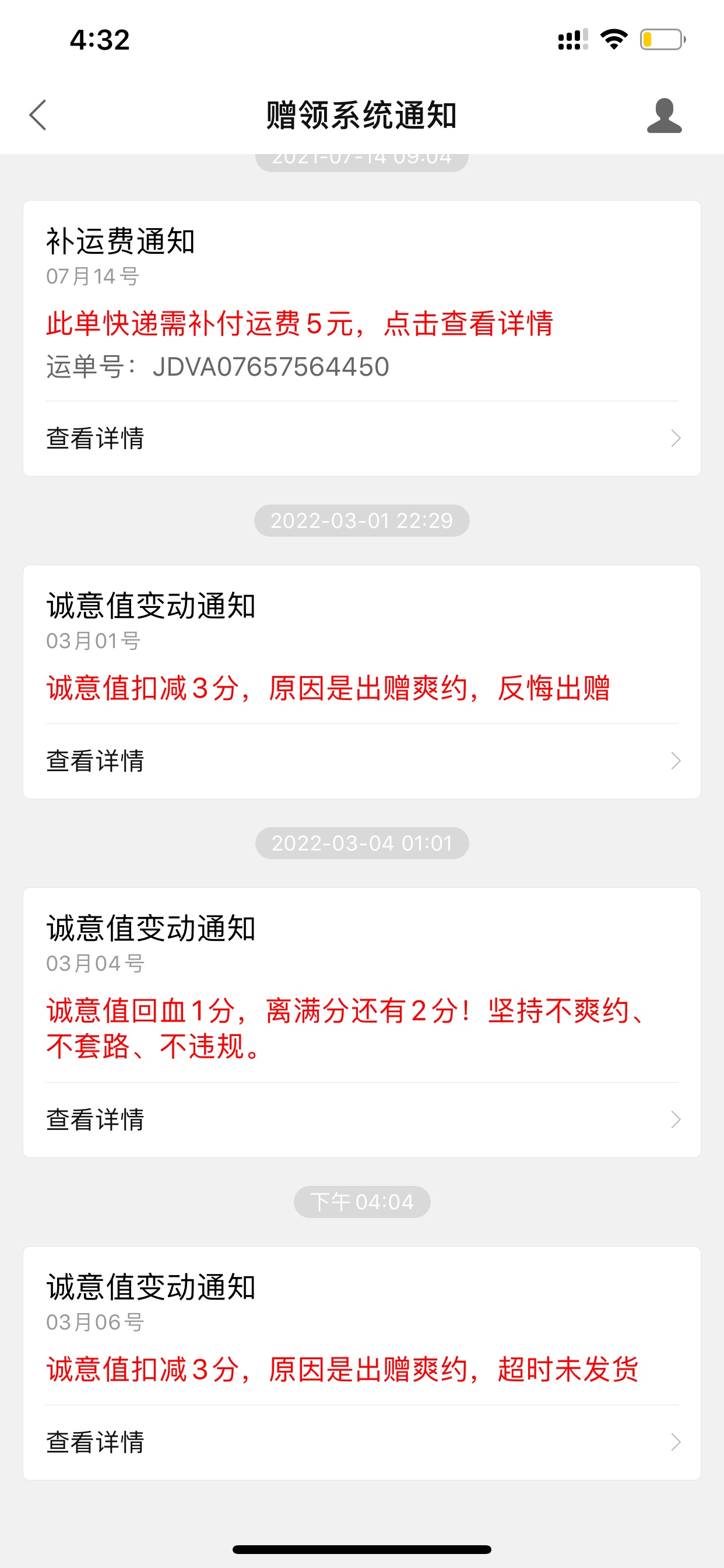Open 查看详情 for the 补运费通知 card

click(362, 438)
